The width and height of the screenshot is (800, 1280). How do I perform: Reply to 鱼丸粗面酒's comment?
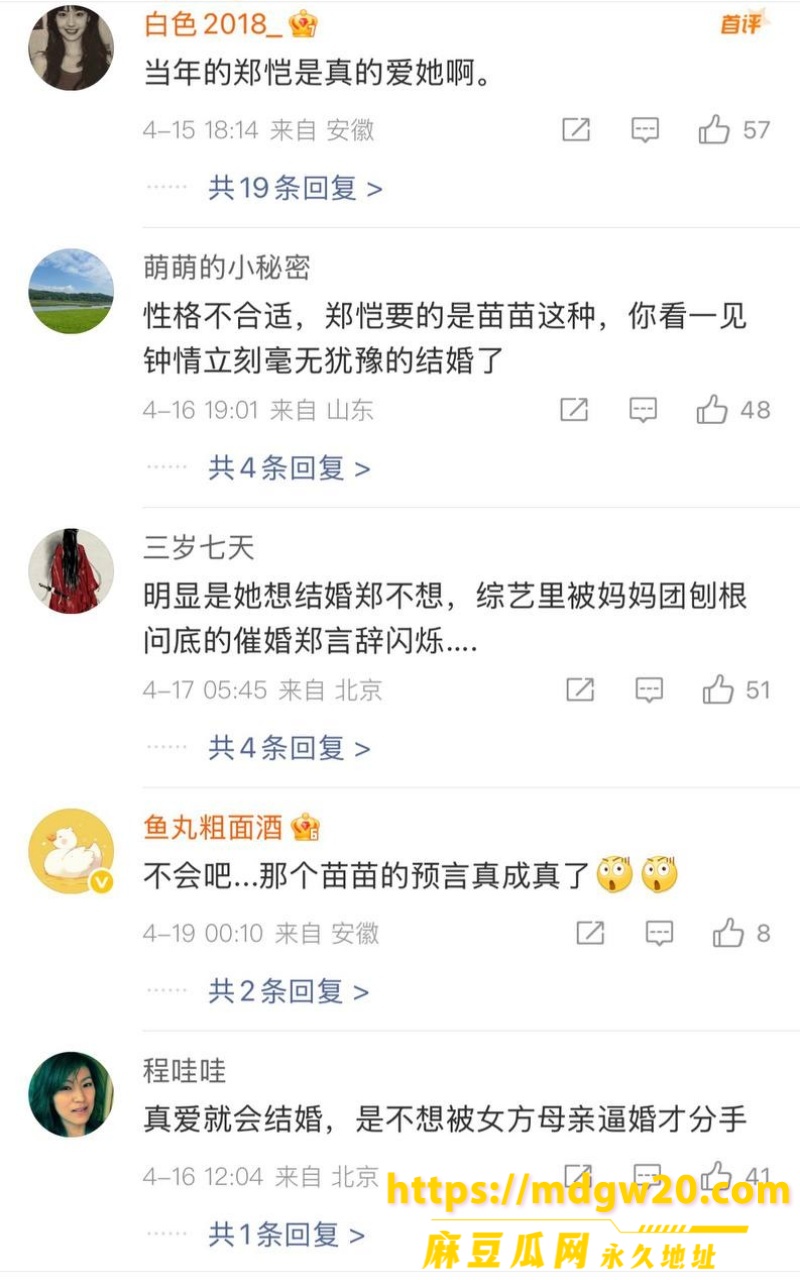coord(659,933)
